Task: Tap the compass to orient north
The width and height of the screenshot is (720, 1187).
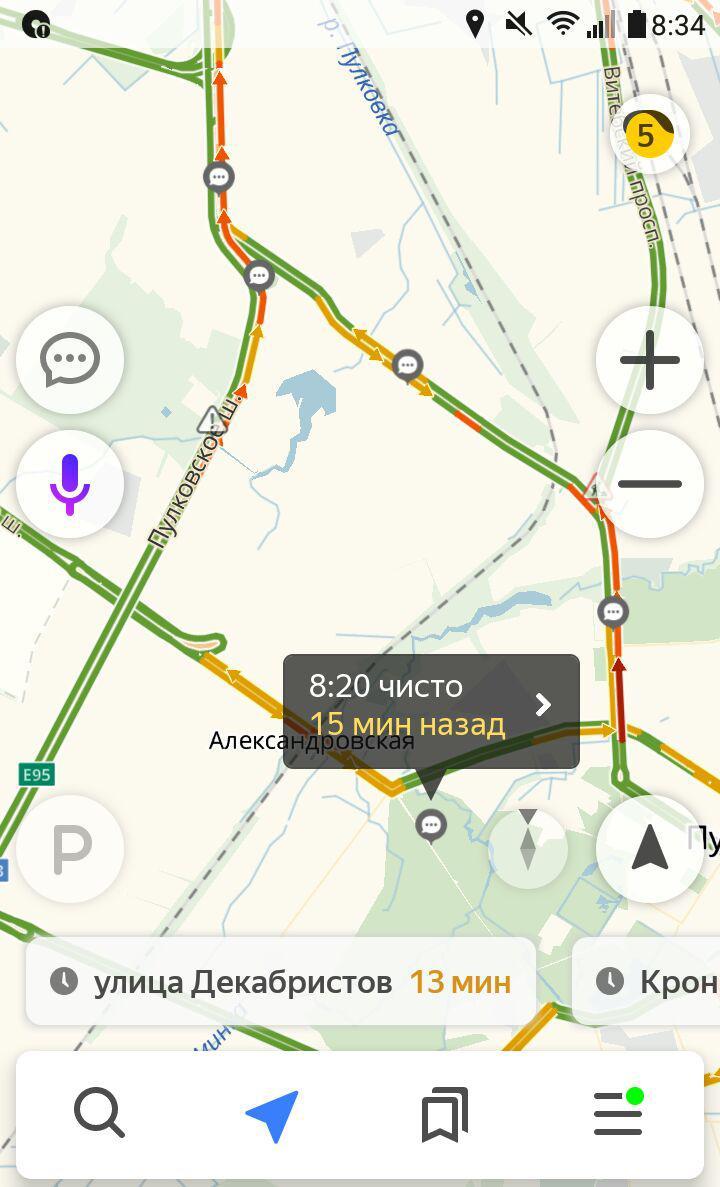Action: [x=528, y=849]
